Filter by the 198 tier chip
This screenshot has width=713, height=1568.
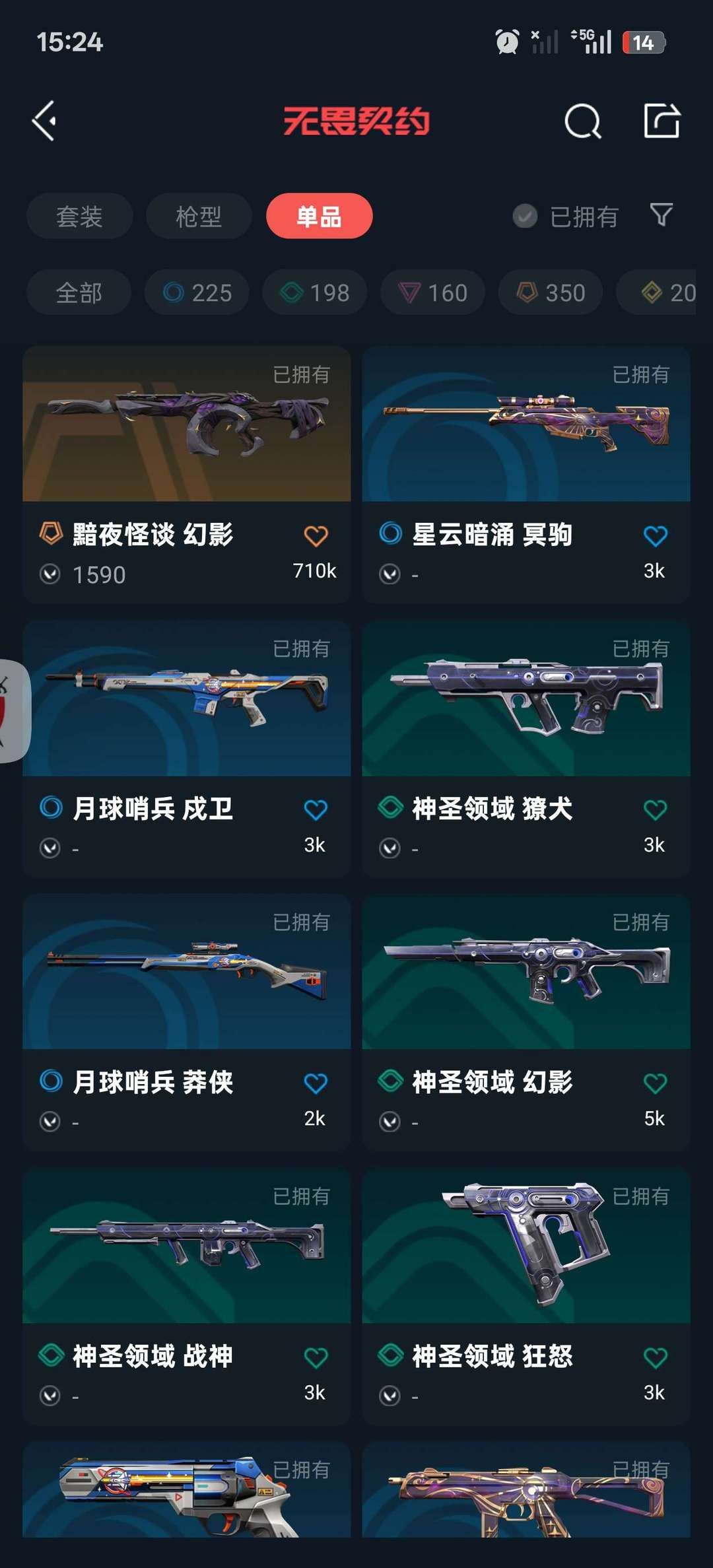pyautogui.click(x=315, y=292)
